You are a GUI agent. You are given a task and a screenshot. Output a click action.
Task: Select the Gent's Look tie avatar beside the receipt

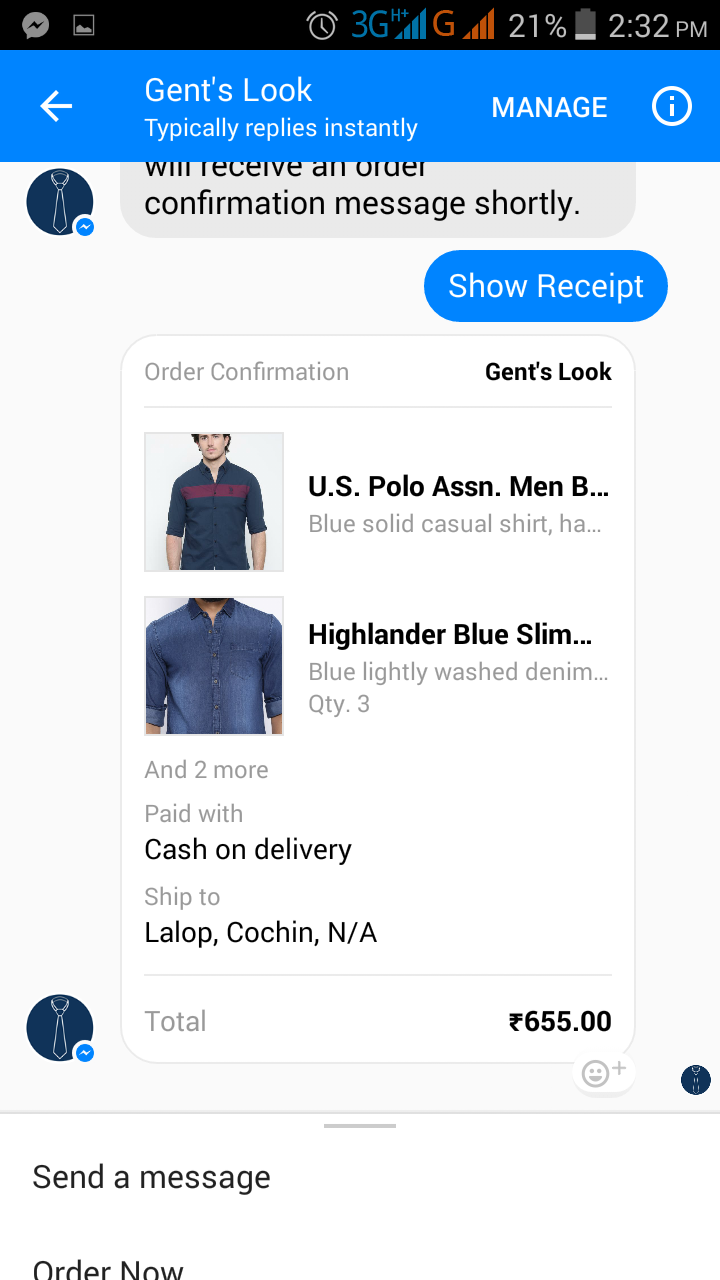pos(59,1027)
